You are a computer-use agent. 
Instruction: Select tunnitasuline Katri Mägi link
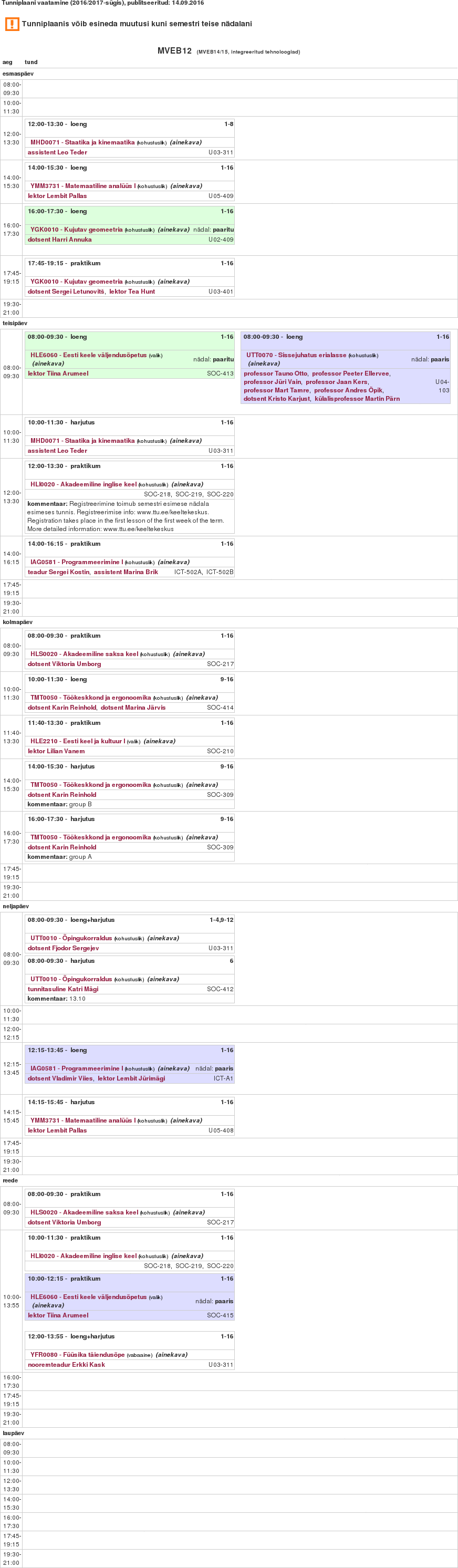click(63, 989)
